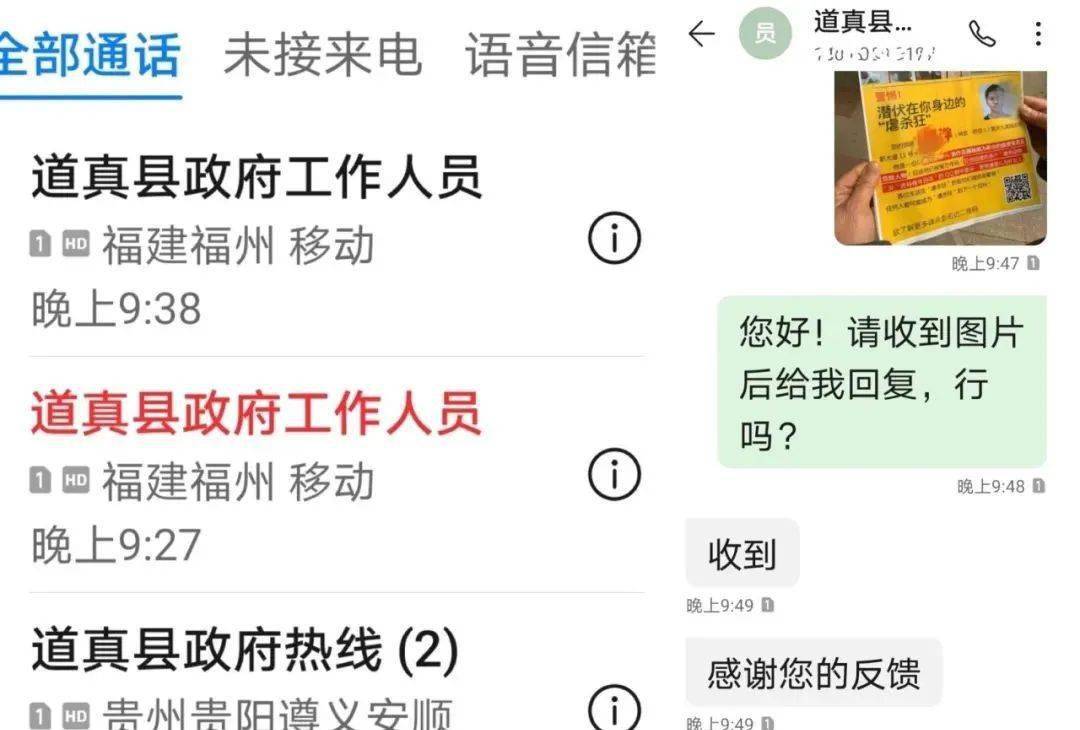Go back from the message thread

pyautogui.click(x=701, y=33)
